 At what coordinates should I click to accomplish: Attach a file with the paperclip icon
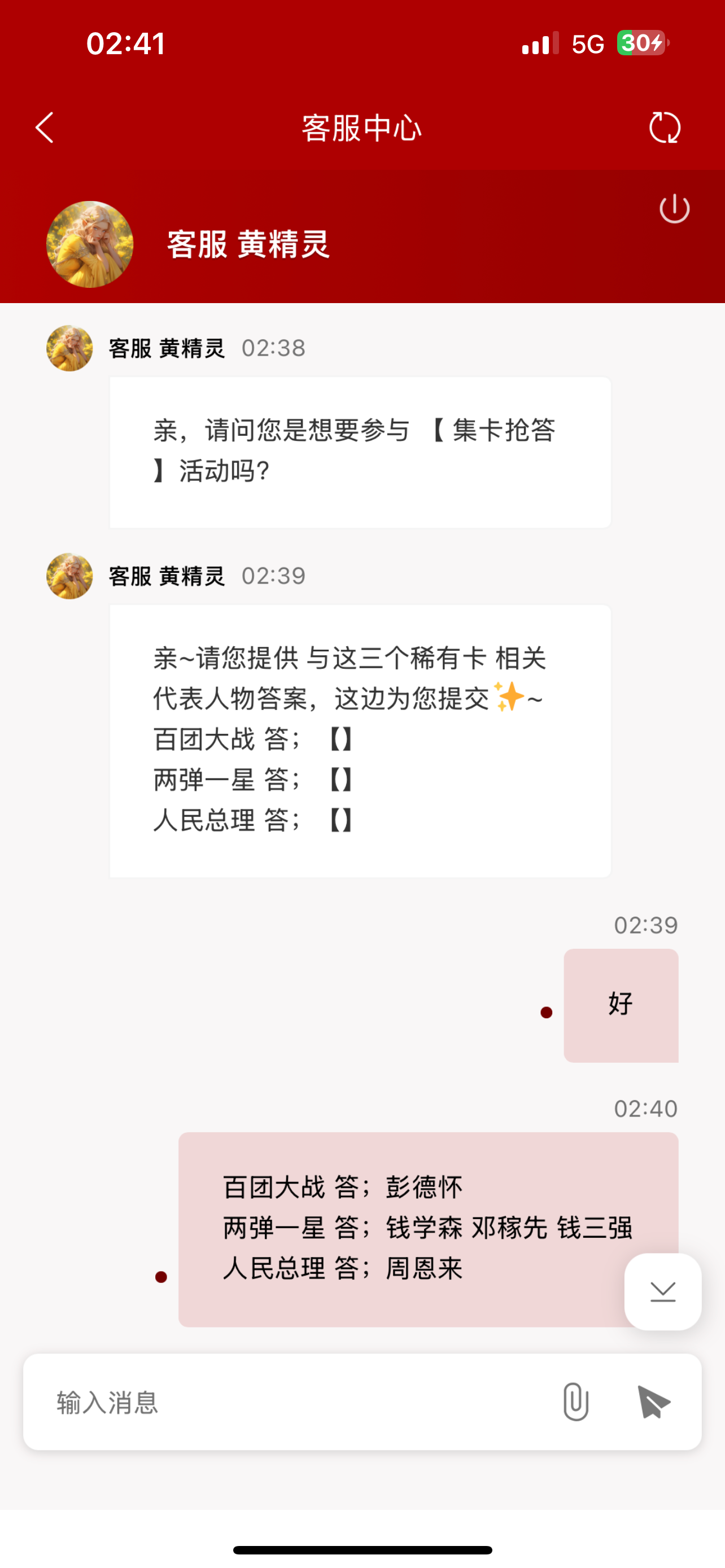tap(575, 1402)
